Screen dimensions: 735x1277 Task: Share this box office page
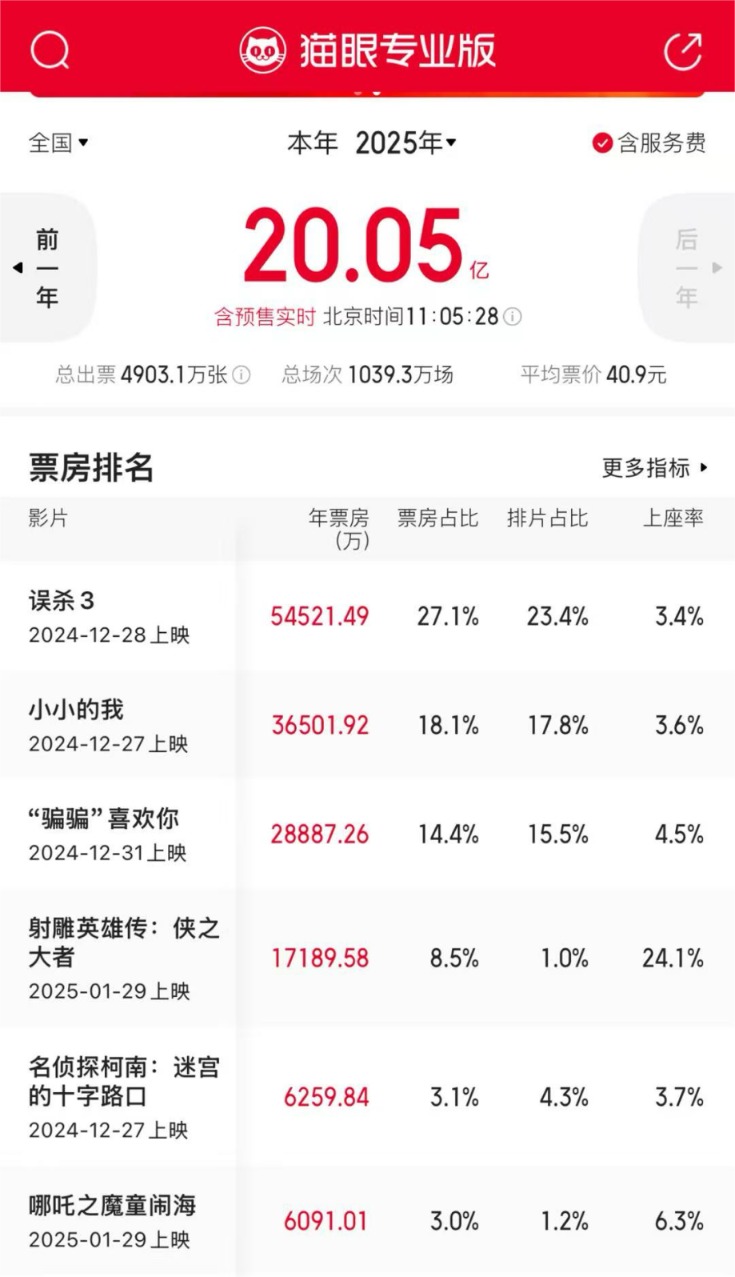pyautogui.click(x=683, y=51)
